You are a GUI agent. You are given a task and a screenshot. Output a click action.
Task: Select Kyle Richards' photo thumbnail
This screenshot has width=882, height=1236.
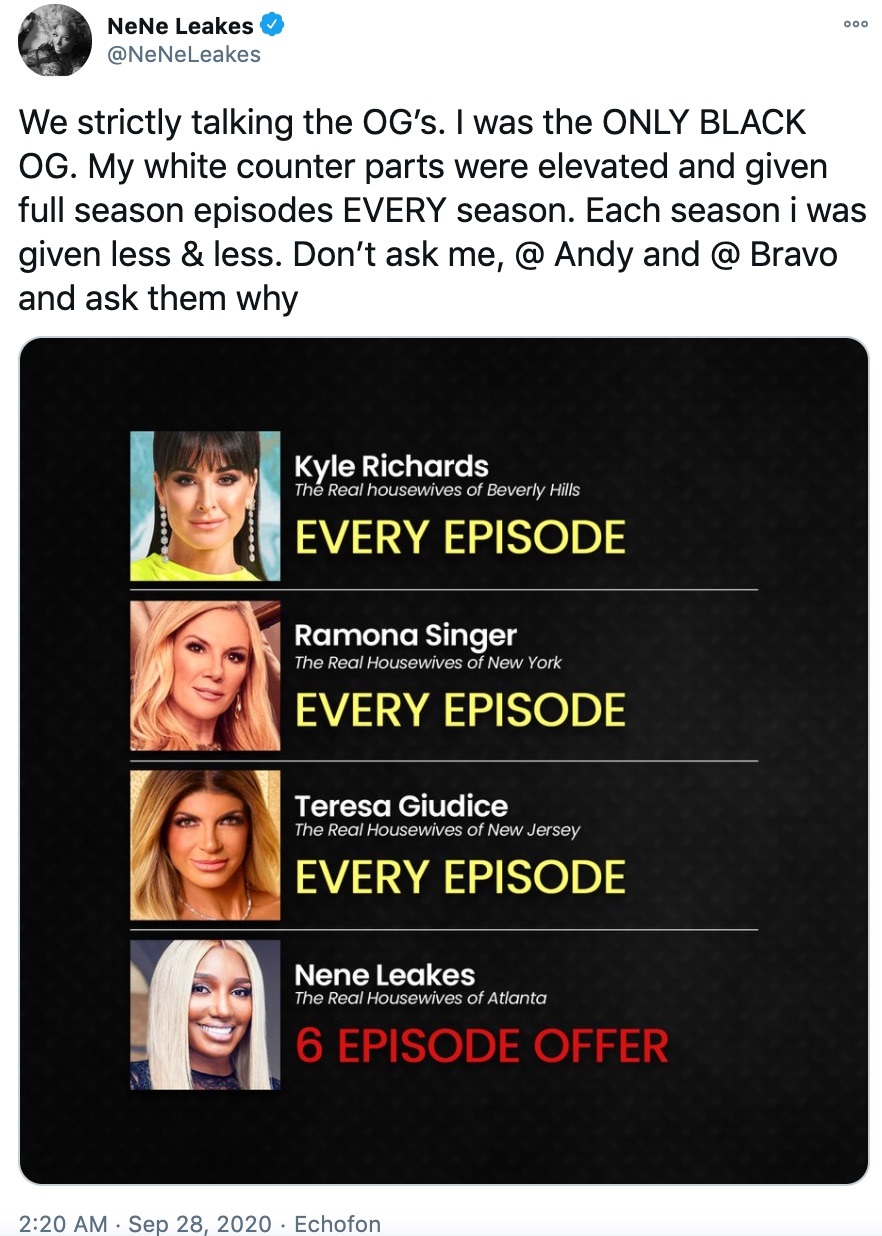(205, 506)
